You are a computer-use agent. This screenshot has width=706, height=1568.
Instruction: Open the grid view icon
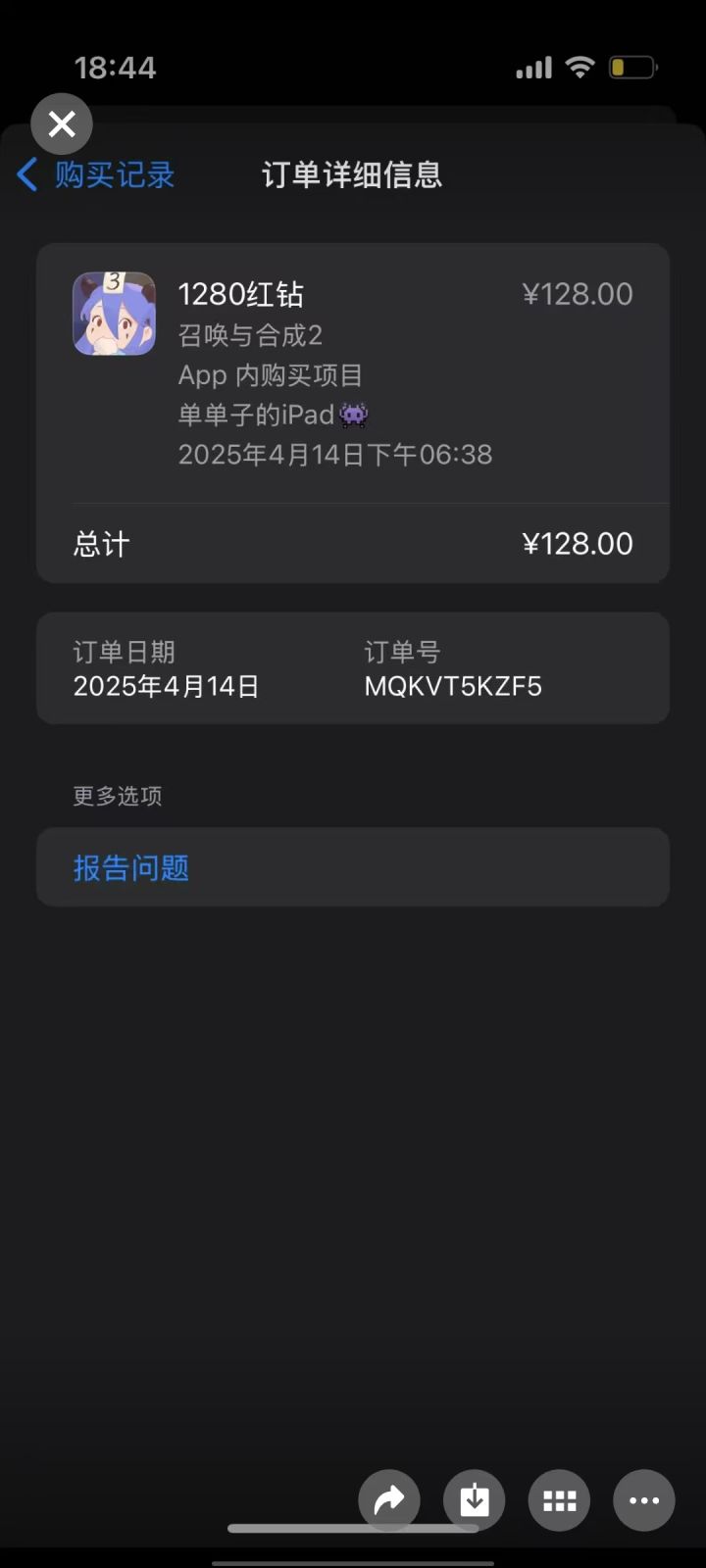coord(559,1500)
